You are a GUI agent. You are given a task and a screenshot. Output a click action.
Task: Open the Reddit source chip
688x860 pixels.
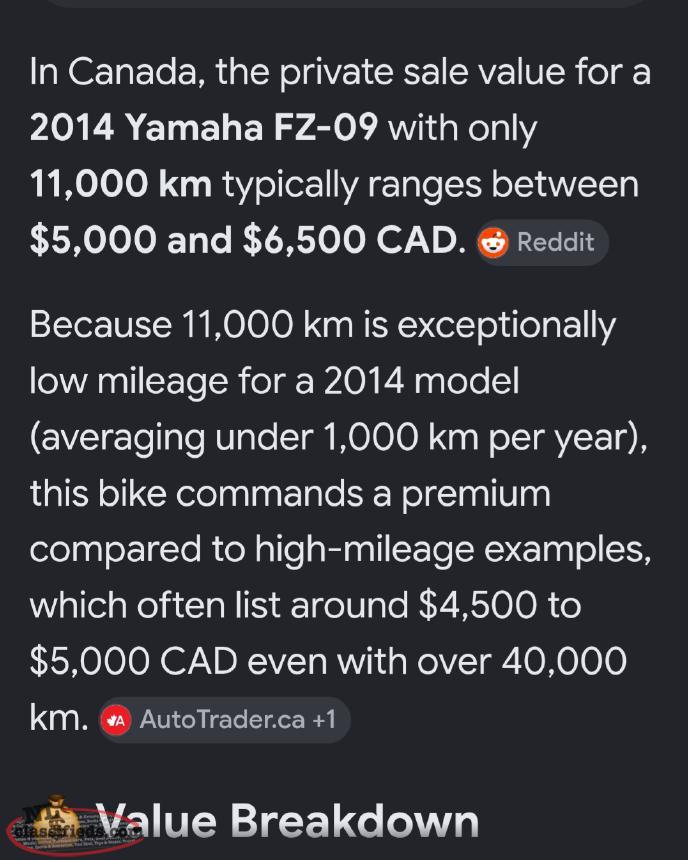540,242
